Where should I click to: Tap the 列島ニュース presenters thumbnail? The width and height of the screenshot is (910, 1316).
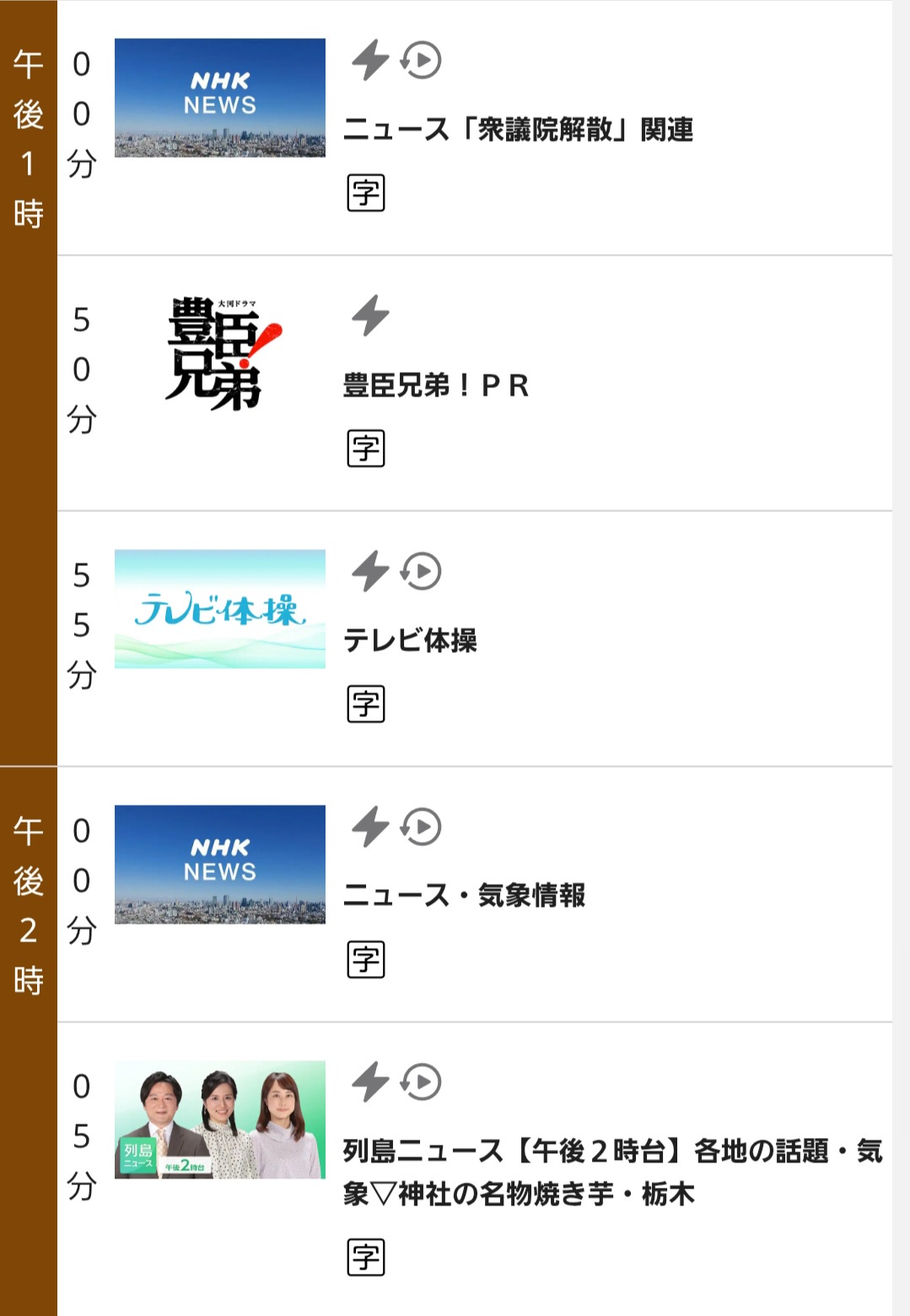(220, 1119)
